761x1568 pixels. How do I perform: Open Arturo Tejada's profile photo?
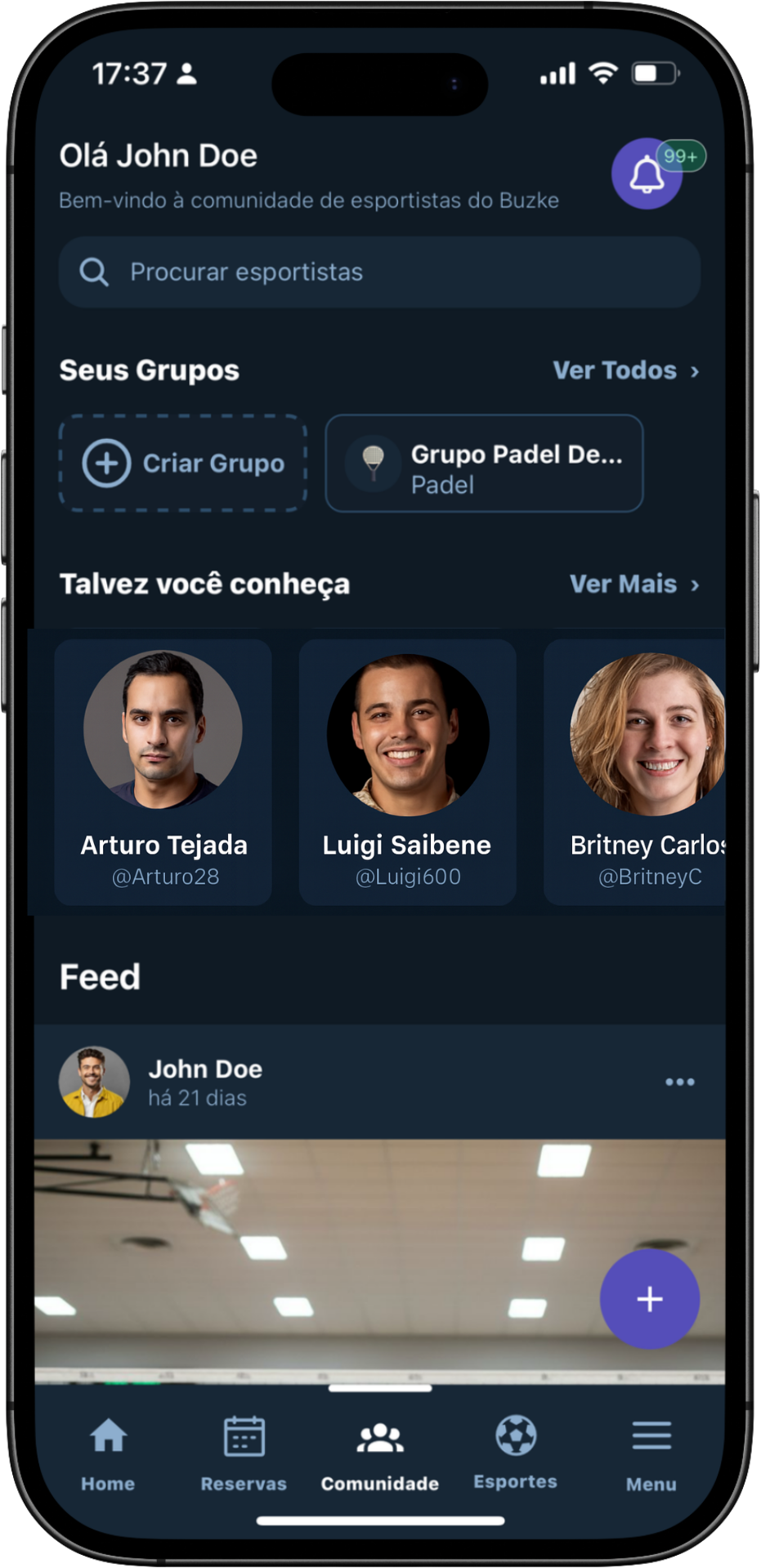coord(163,731)
